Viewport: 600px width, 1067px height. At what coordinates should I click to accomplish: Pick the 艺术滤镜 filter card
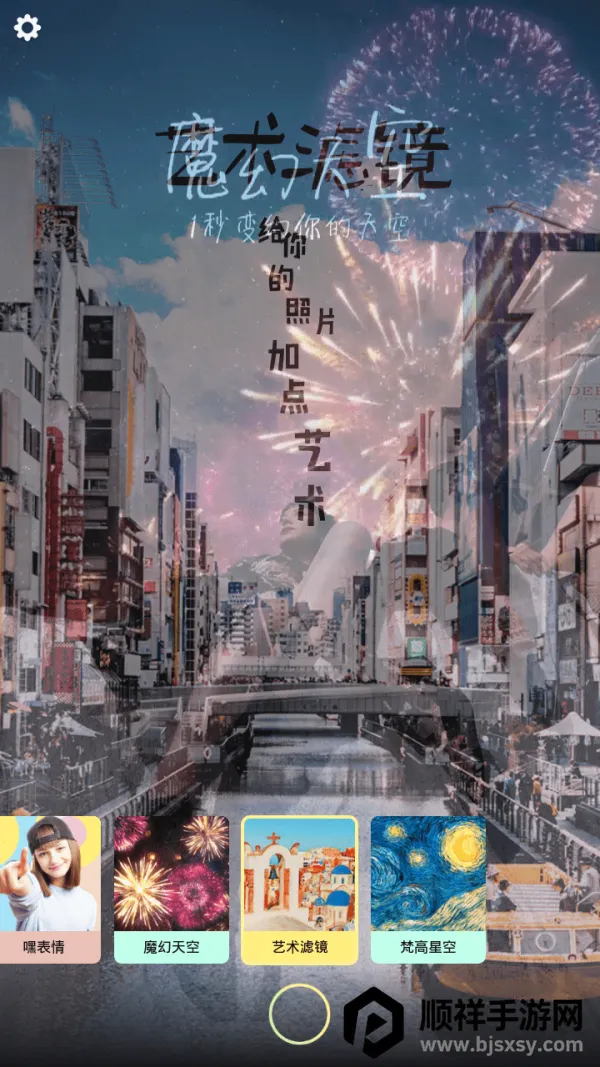pyautogui.click(x=299, y=889)
